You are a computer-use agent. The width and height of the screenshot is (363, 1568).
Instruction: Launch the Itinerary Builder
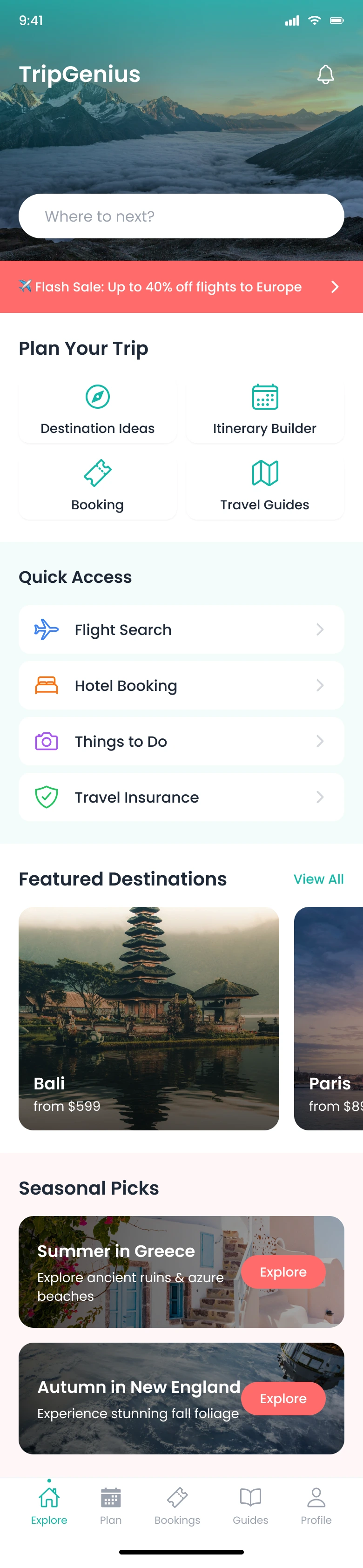pos(265,412)
